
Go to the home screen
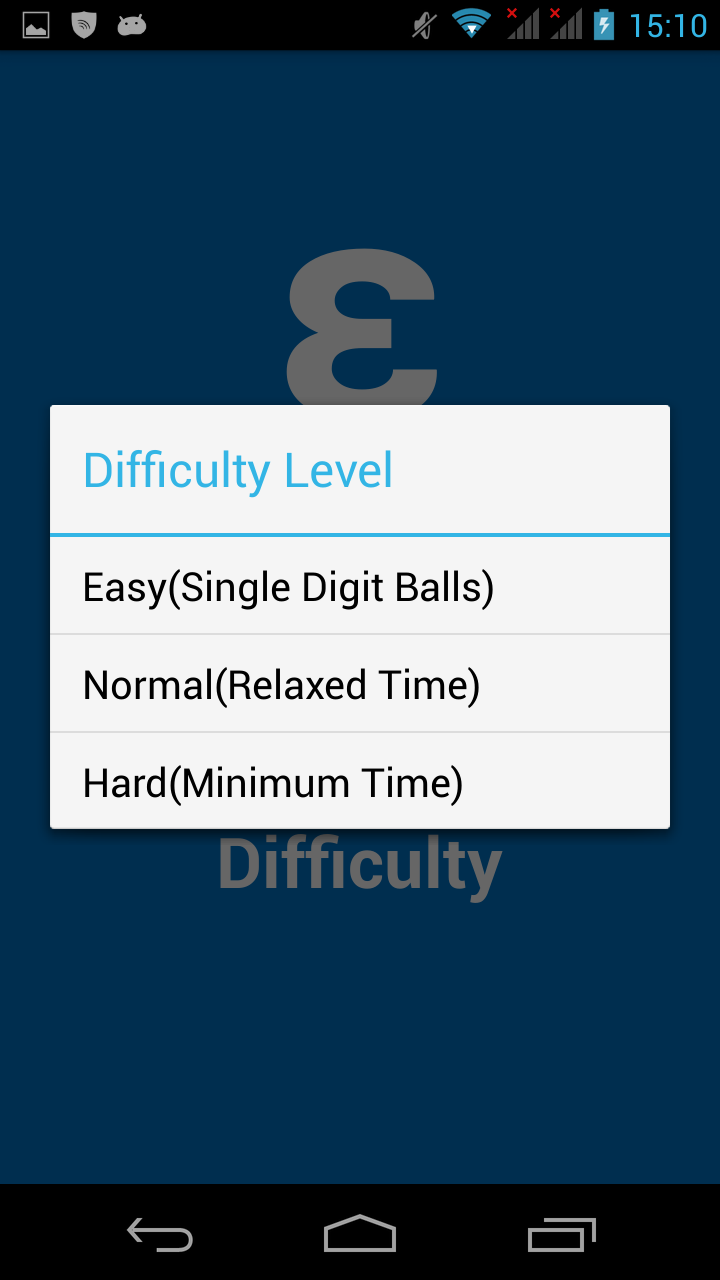tap(360, 1234)
